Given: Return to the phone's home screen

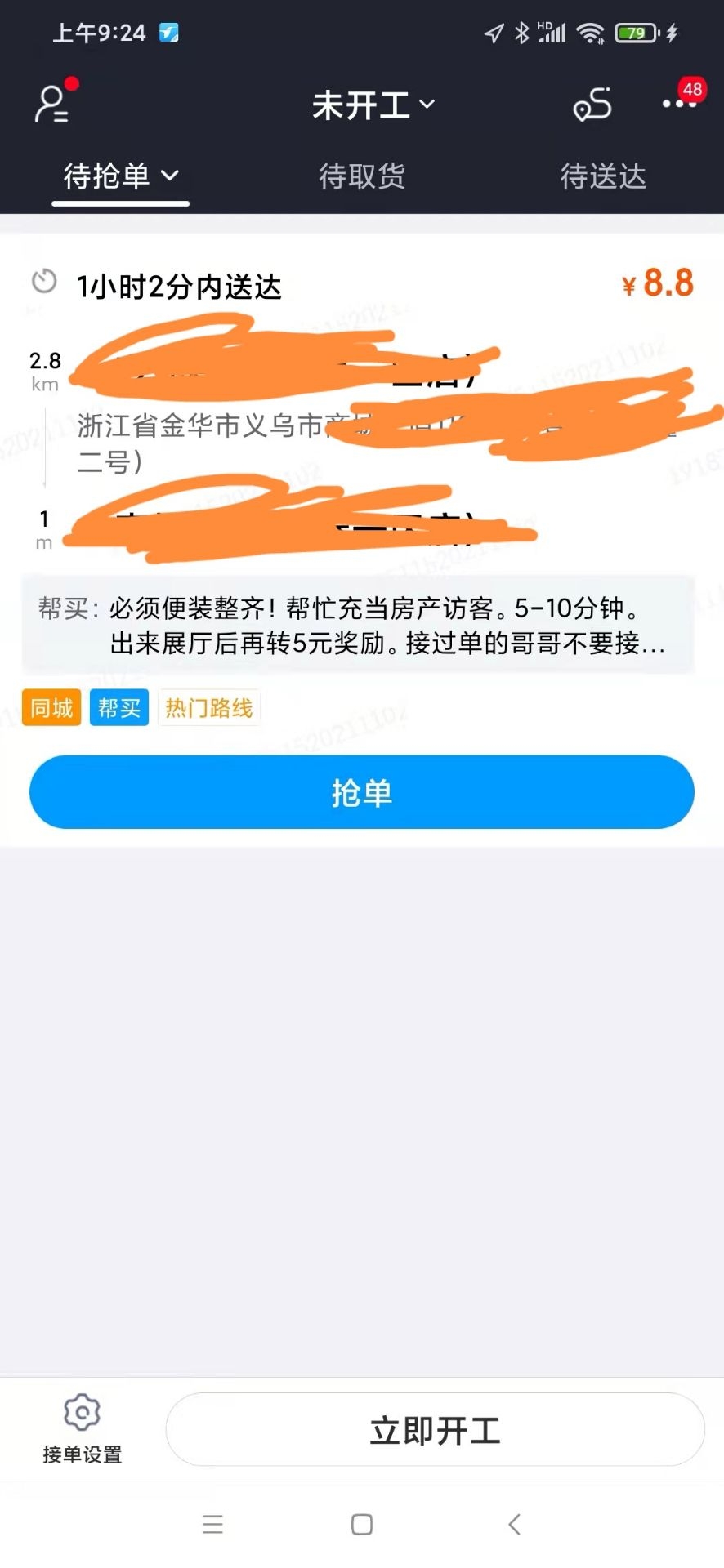Looking at the screenshot, I should [362, 1525].
